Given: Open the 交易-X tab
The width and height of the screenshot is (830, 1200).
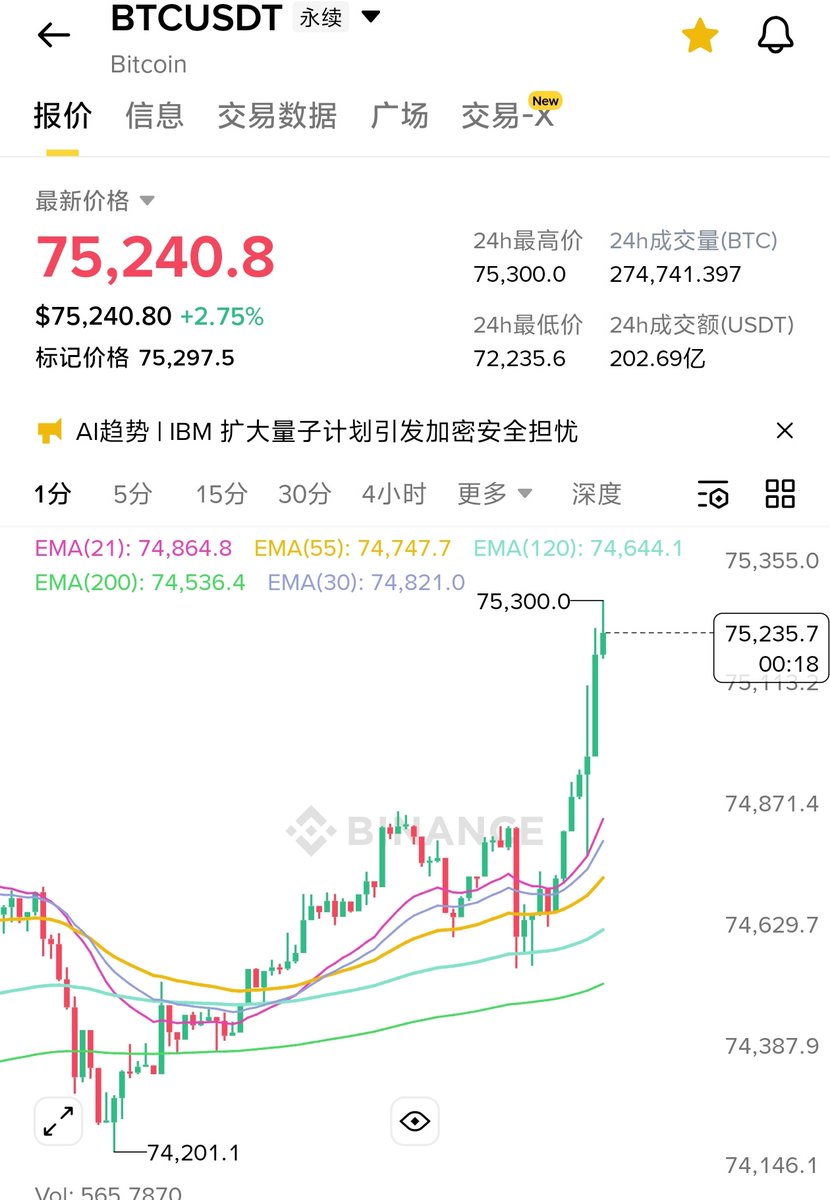Looking at the screenshot, I should [x=507, y=116].
